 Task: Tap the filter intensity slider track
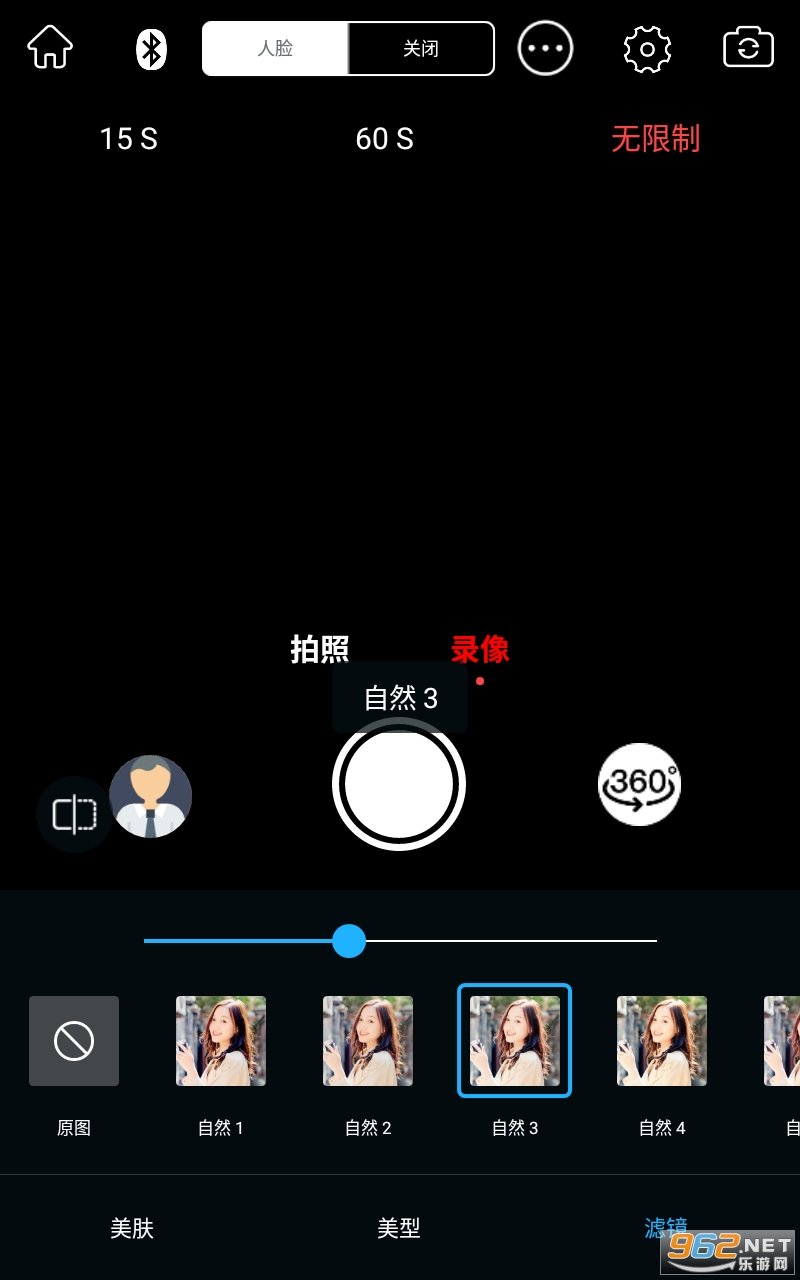(400, 941)
